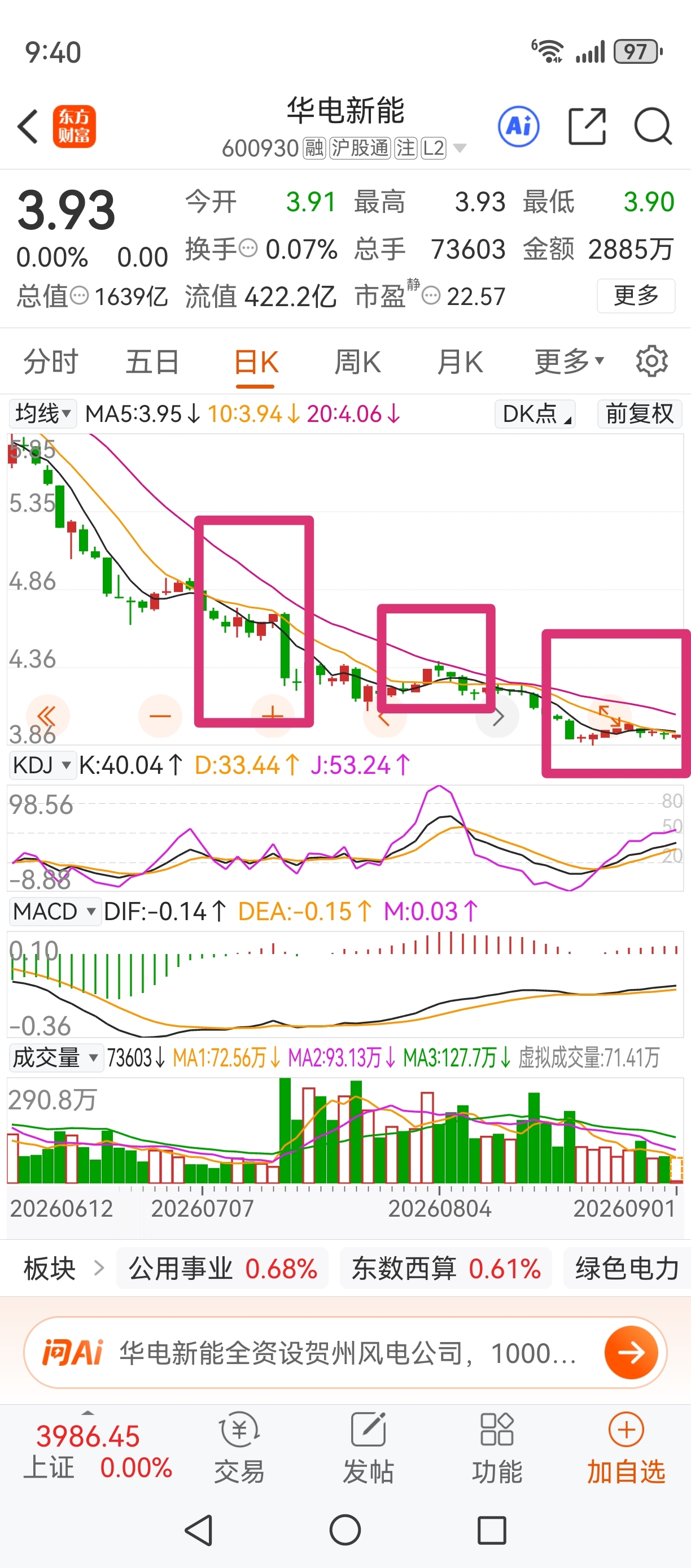The width and height of the screenshot is (691, 1568).
Task: Switch to the 月K tab
Action: [460, 361]
